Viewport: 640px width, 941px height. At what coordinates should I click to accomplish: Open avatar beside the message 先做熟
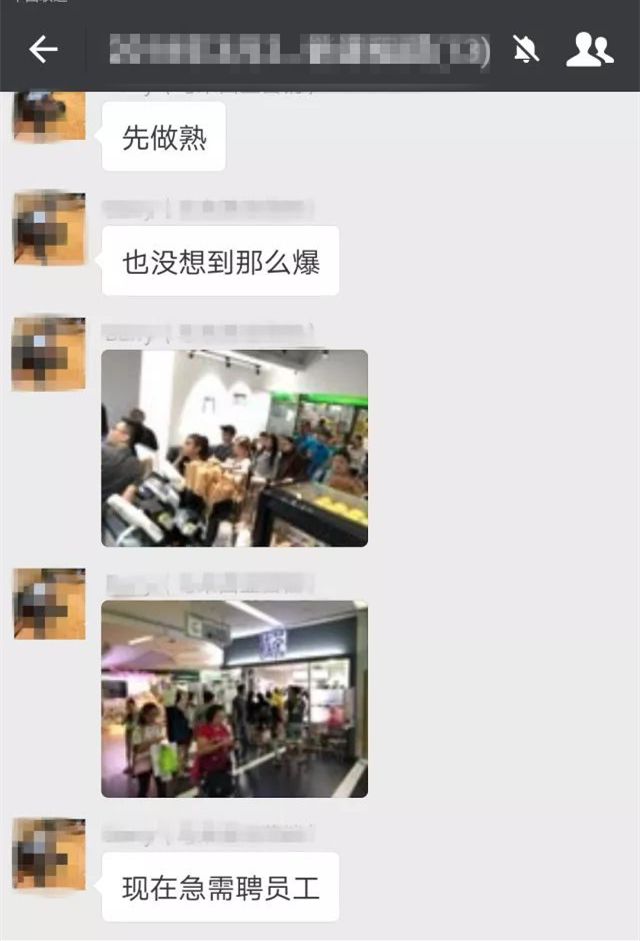[x=48, y=115]
